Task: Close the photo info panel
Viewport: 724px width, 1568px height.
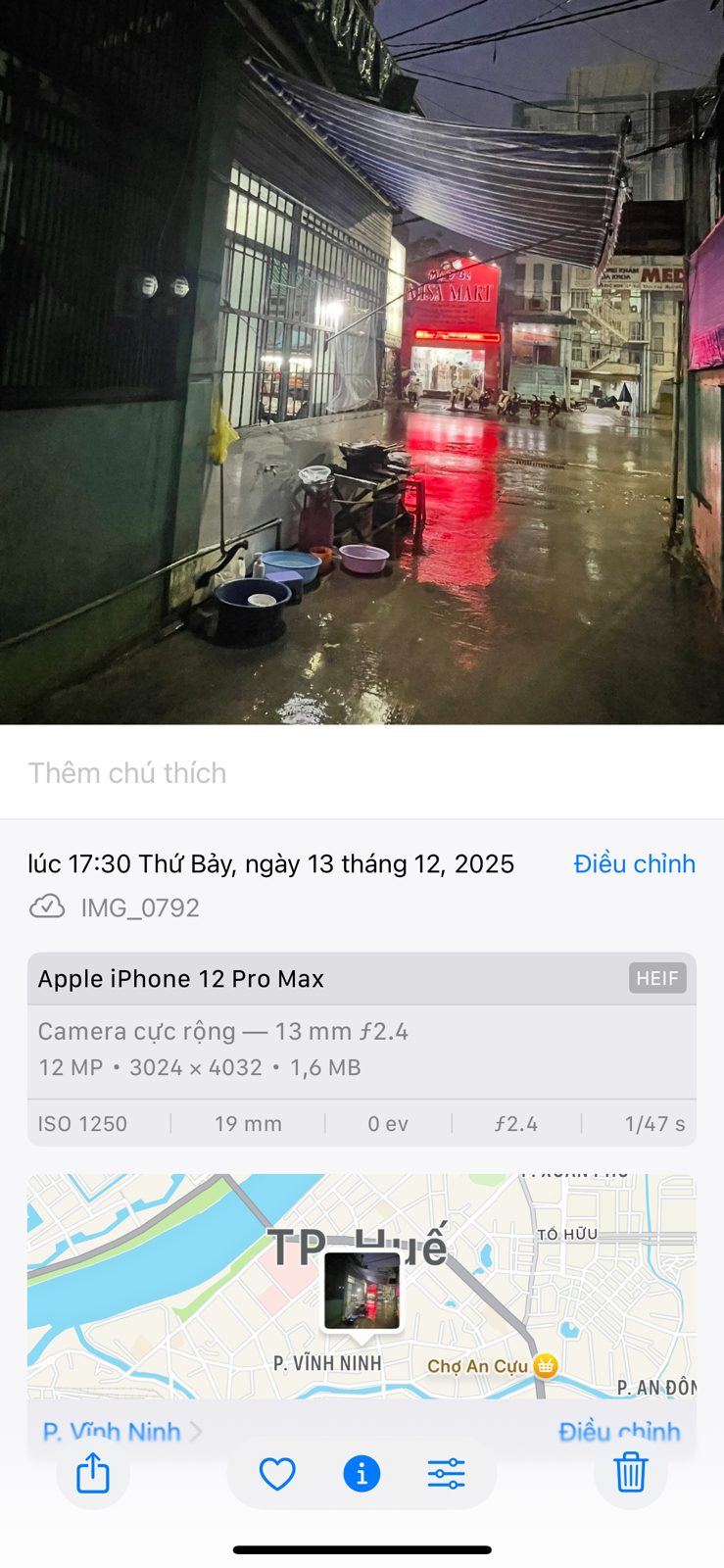Action: [362, 1473]
